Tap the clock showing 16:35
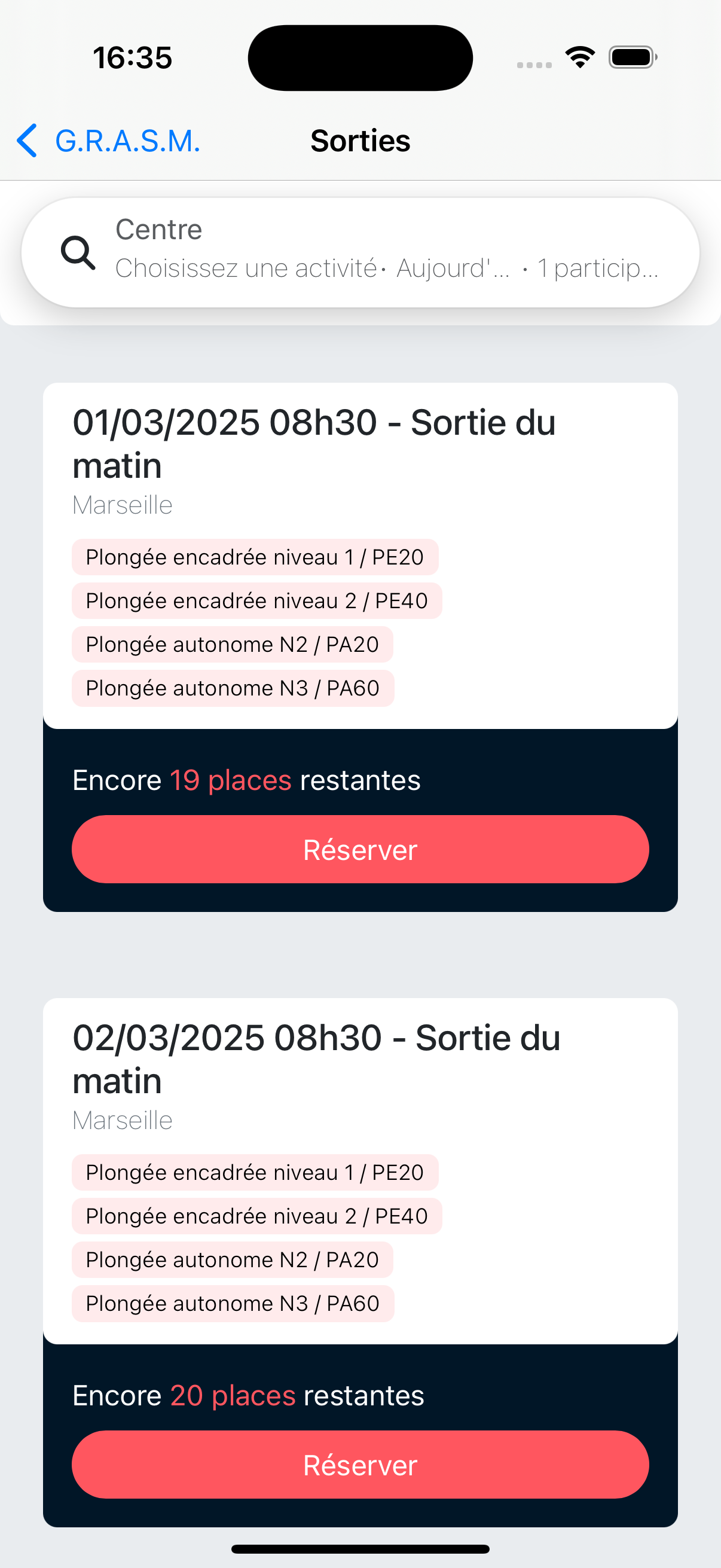This screenshot has height=1568, width=721. click(x=133, y=57)
